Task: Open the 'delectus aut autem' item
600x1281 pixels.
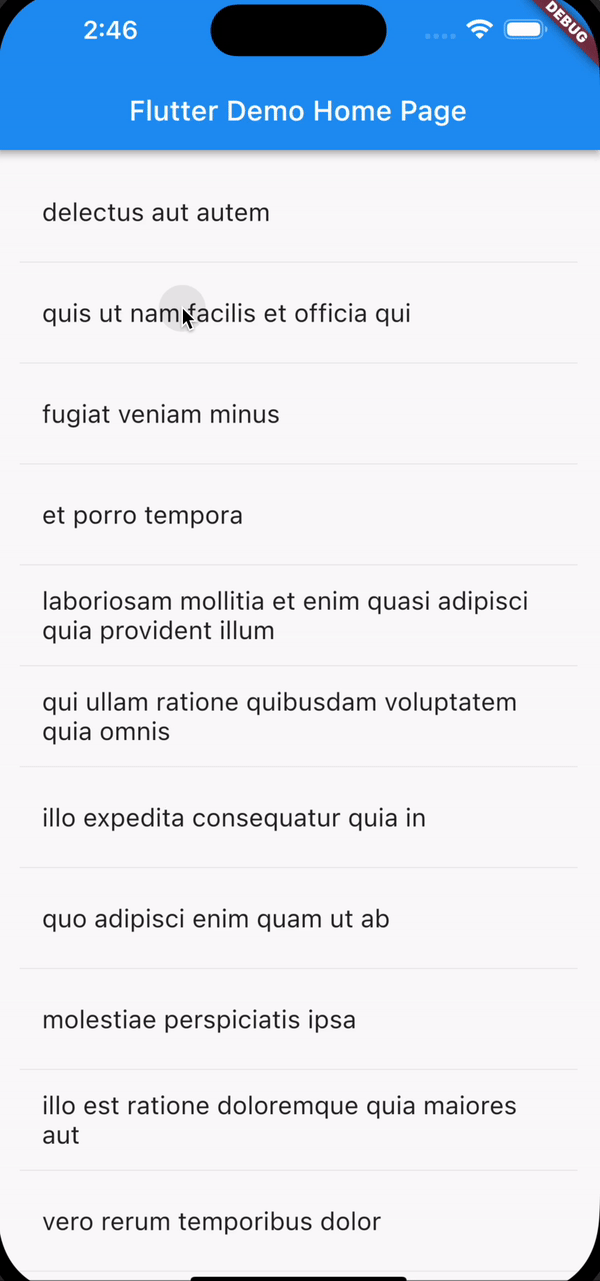Action: 299,212
